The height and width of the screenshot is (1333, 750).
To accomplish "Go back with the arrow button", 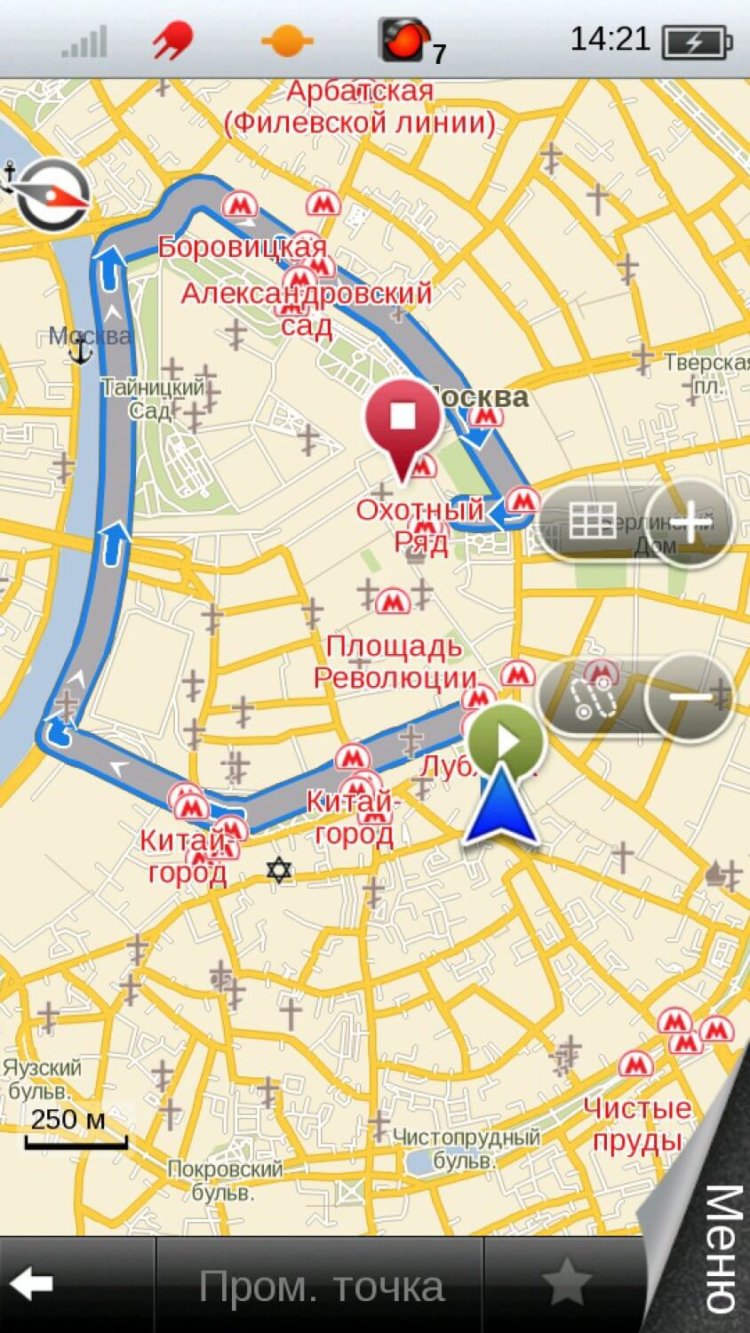I will click(x=34, y=1285).
